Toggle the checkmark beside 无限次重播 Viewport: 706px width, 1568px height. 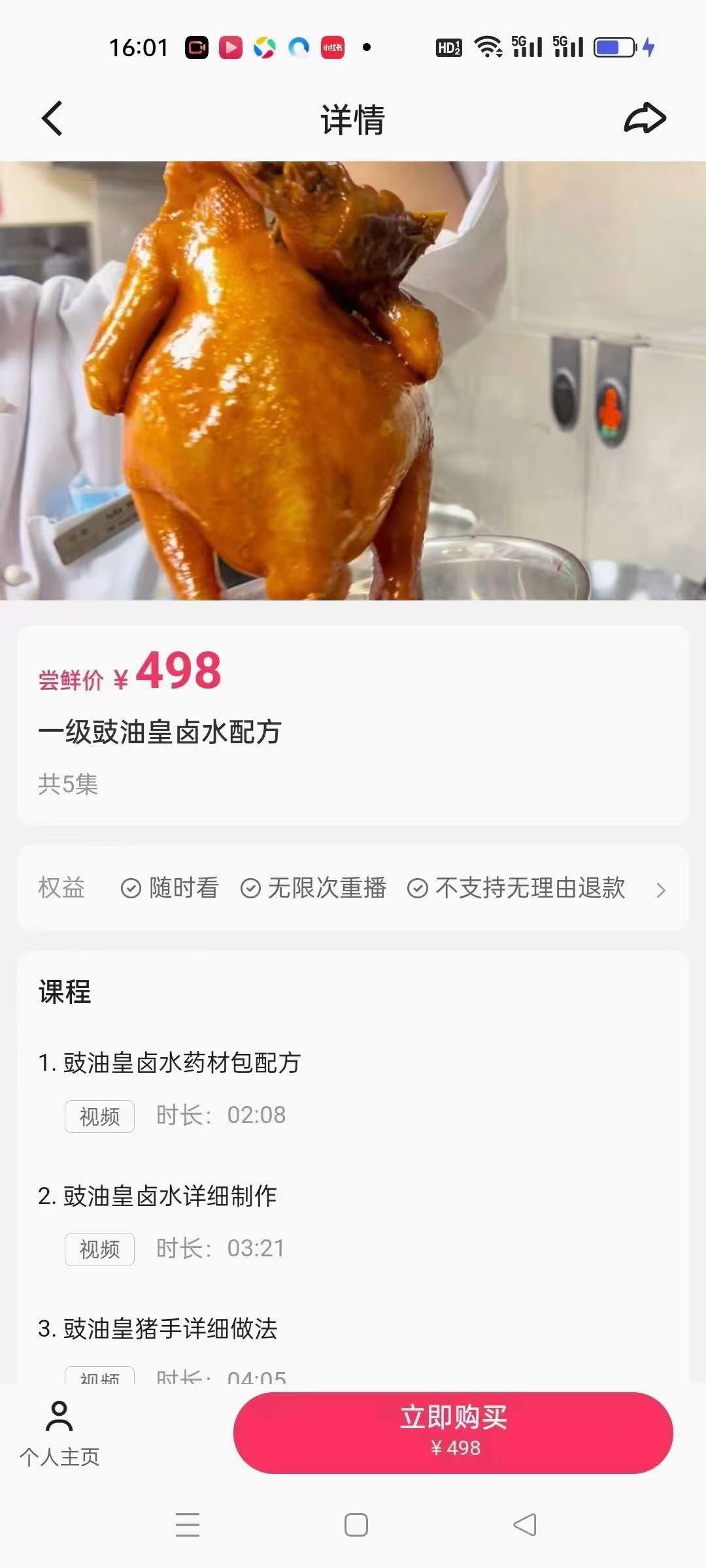pyautogui.click(x=250, y=887)
